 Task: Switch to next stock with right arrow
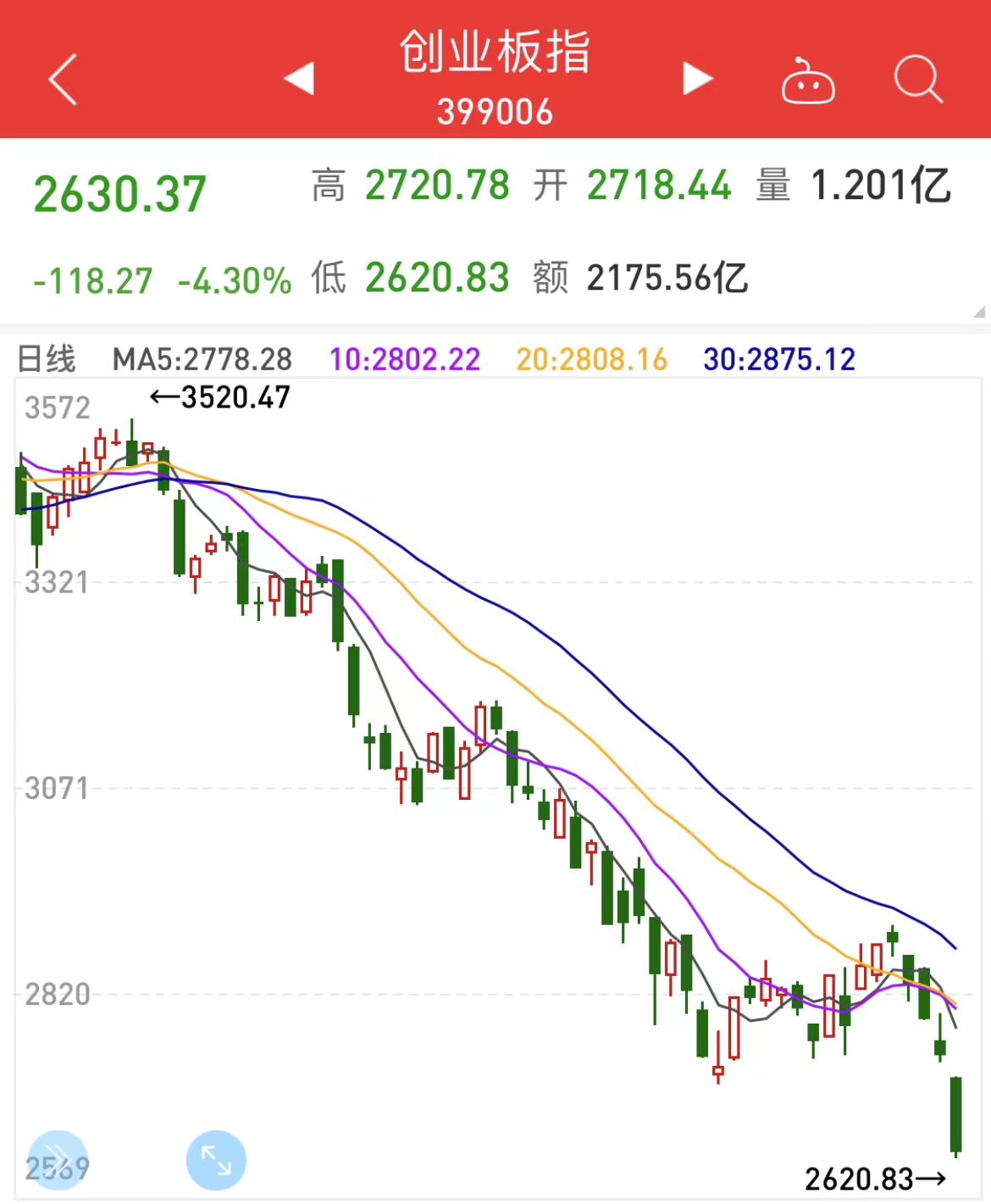tap(695, 76)
